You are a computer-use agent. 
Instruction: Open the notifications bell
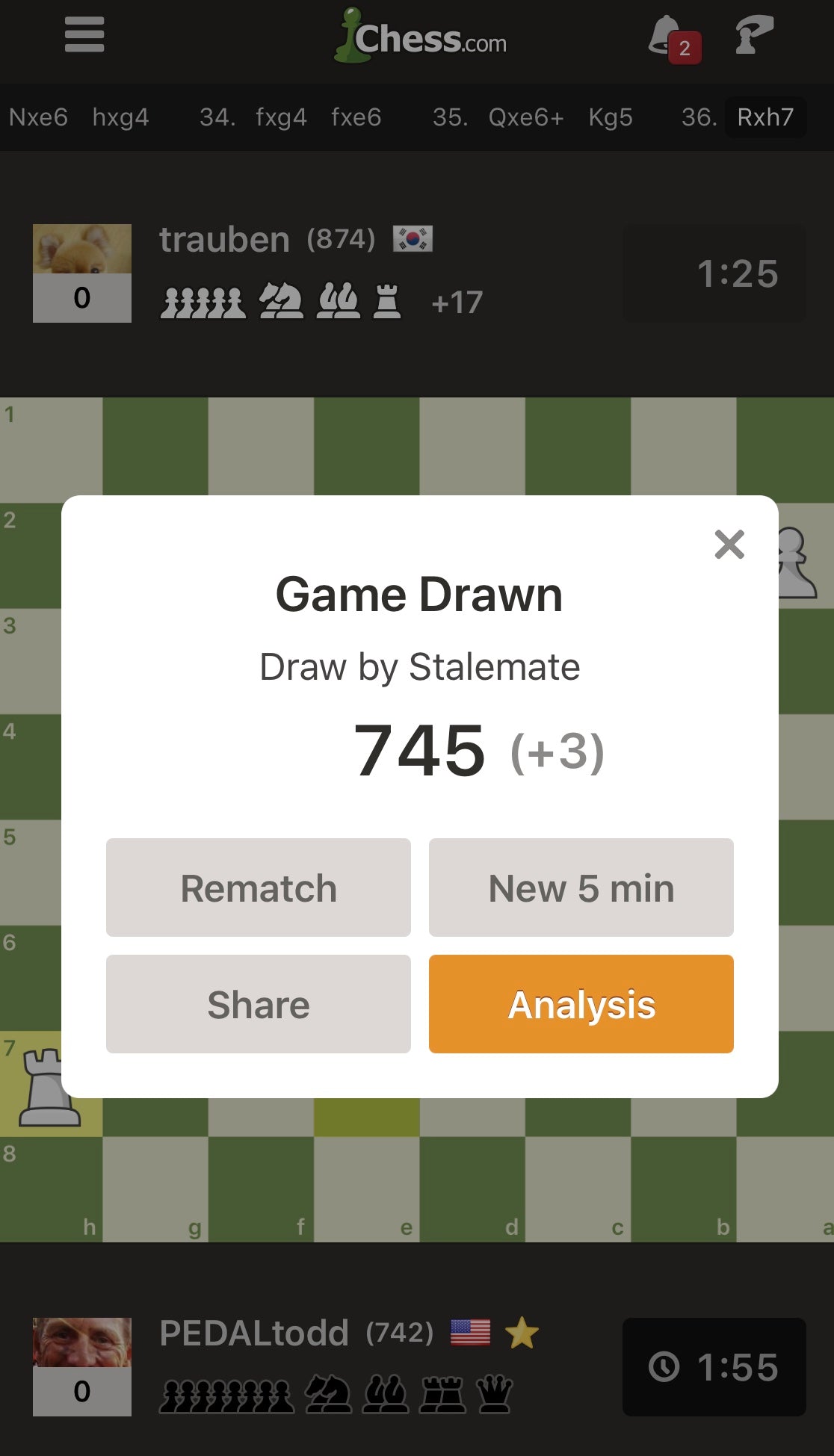666,37
